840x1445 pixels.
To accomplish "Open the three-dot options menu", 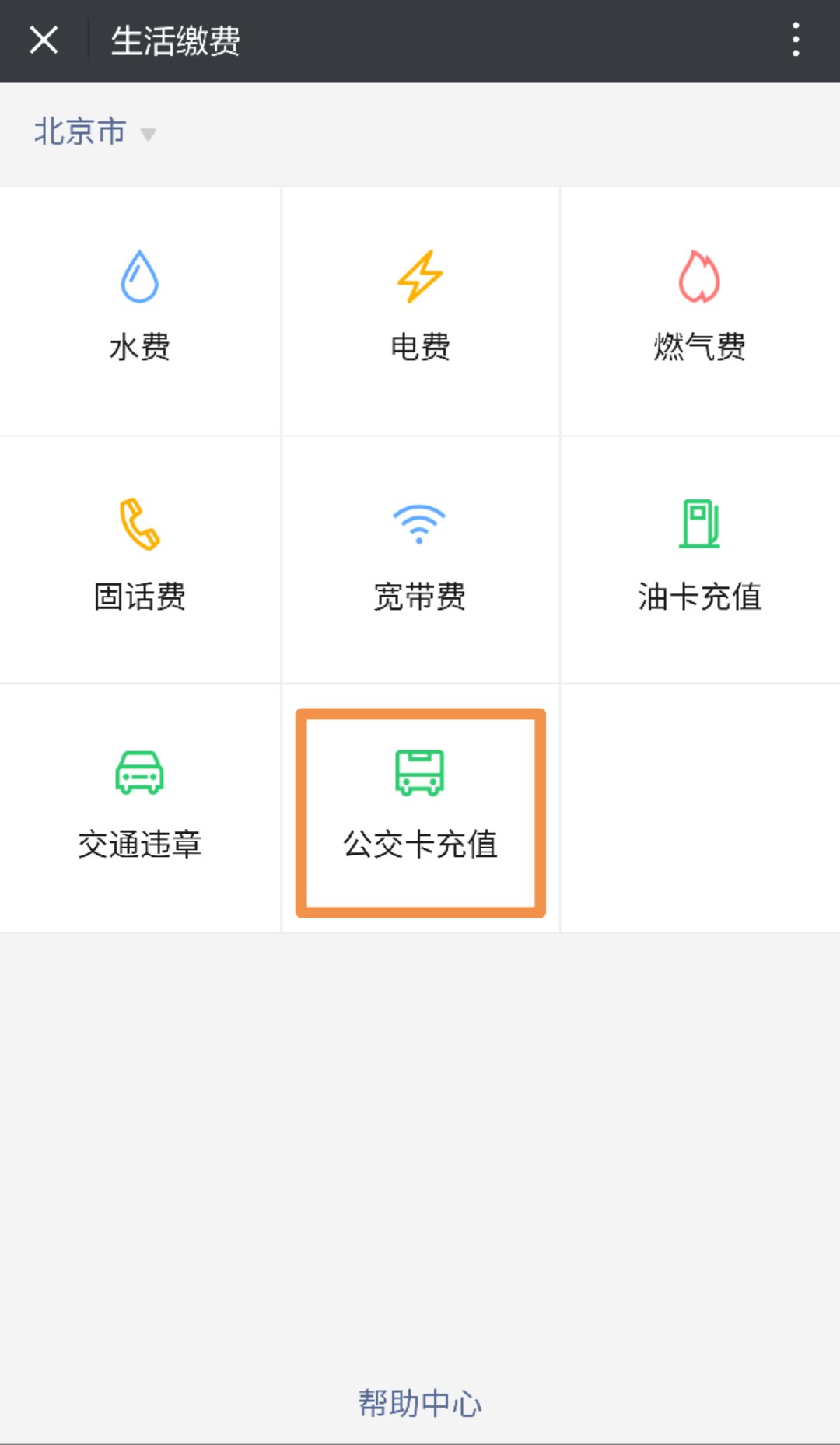I will 795,40.
